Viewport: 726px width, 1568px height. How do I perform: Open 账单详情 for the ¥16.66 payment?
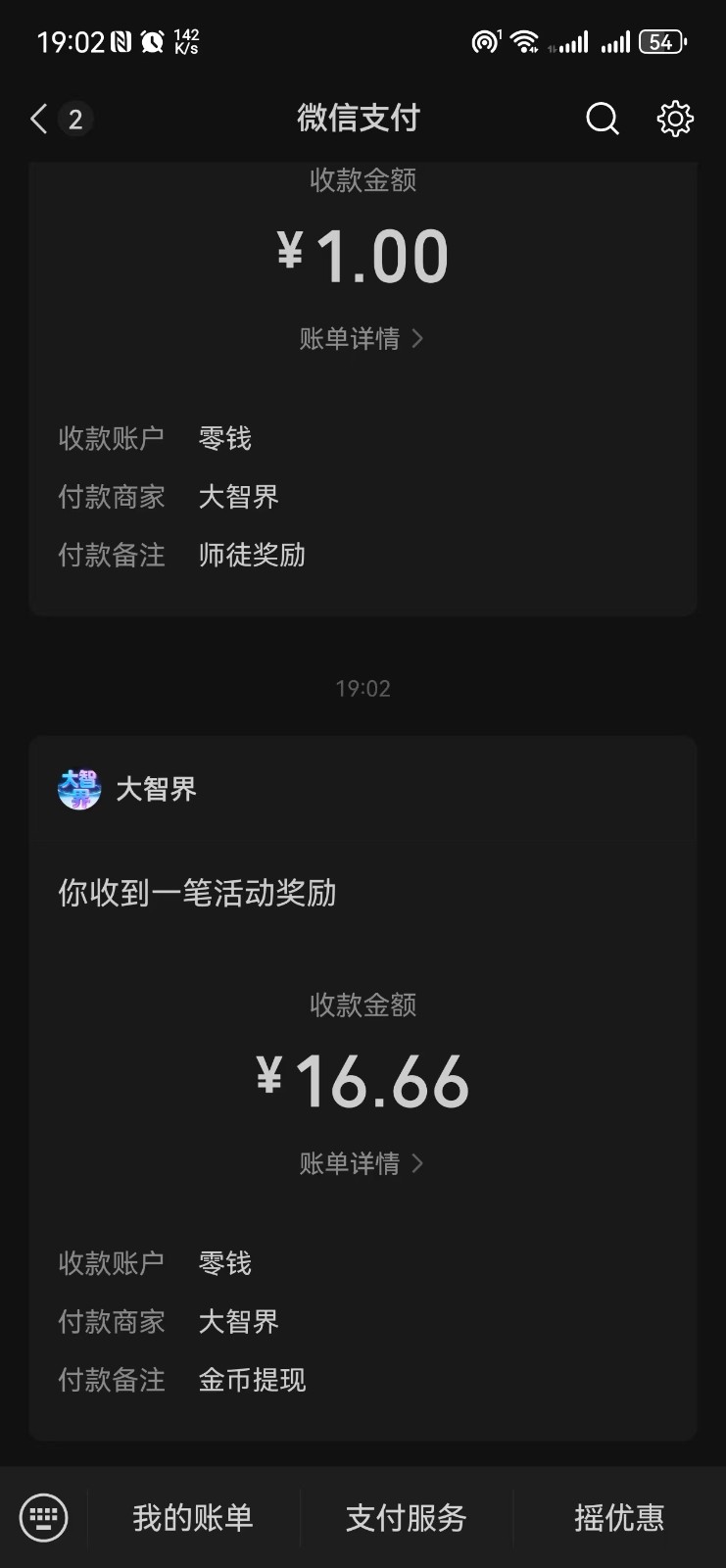click(362, 1164)
